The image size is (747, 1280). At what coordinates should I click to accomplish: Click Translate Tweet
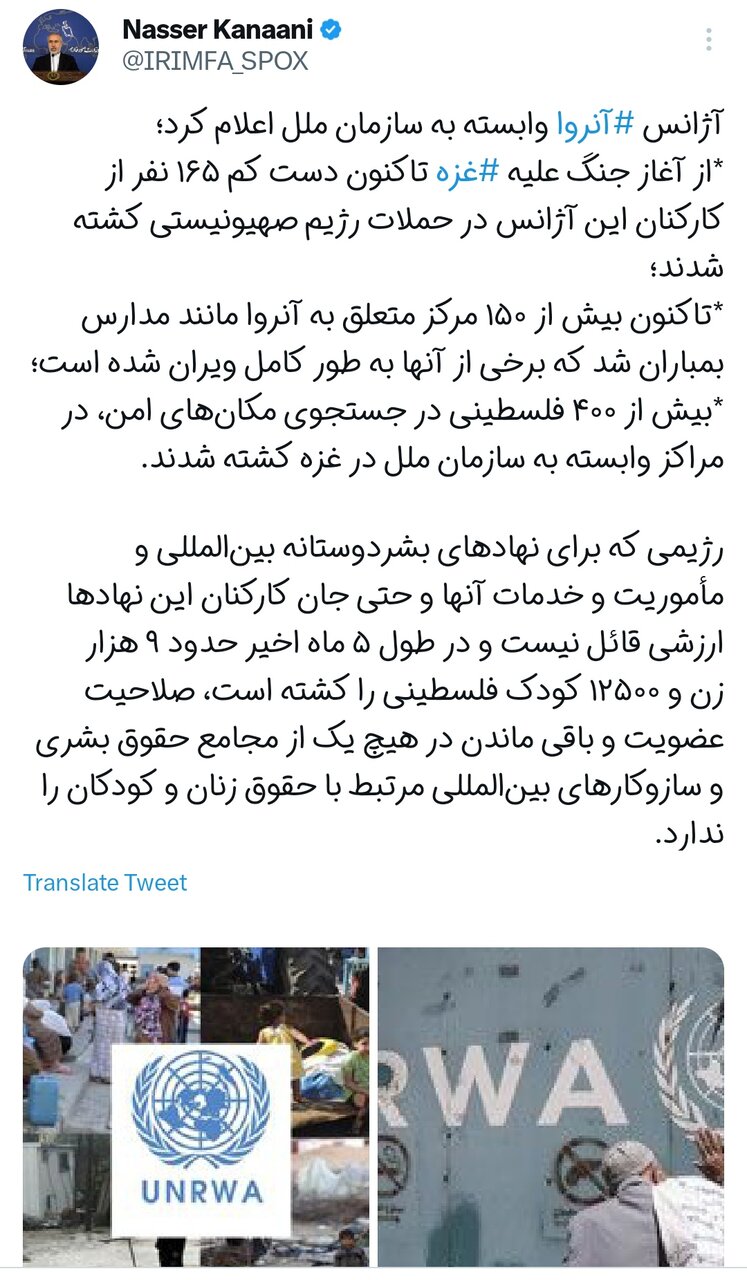(105, 883)
